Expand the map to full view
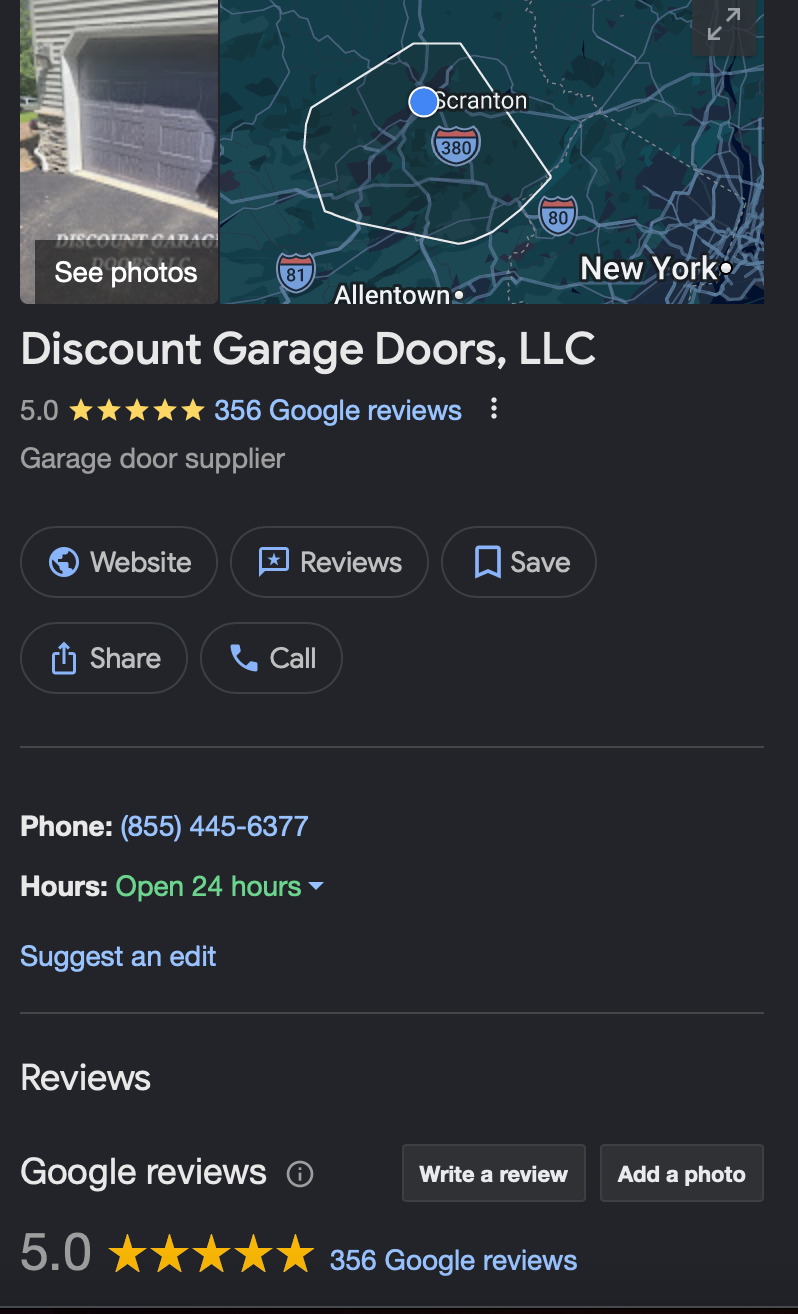The image size is (798, 1314). pyautogui.click(x=723, y=25)
